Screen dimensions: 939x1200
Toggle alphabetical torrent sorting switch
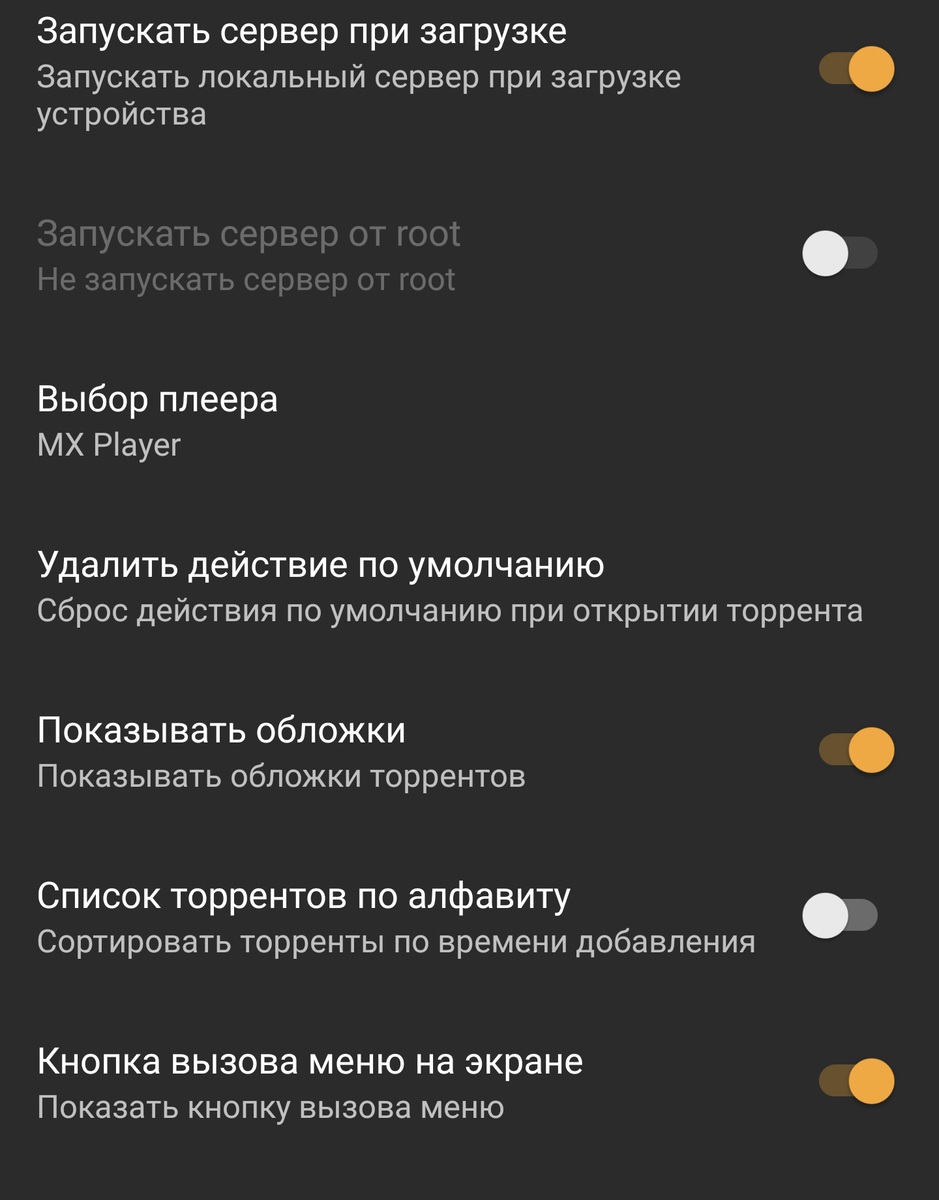(x=840, y=915)
